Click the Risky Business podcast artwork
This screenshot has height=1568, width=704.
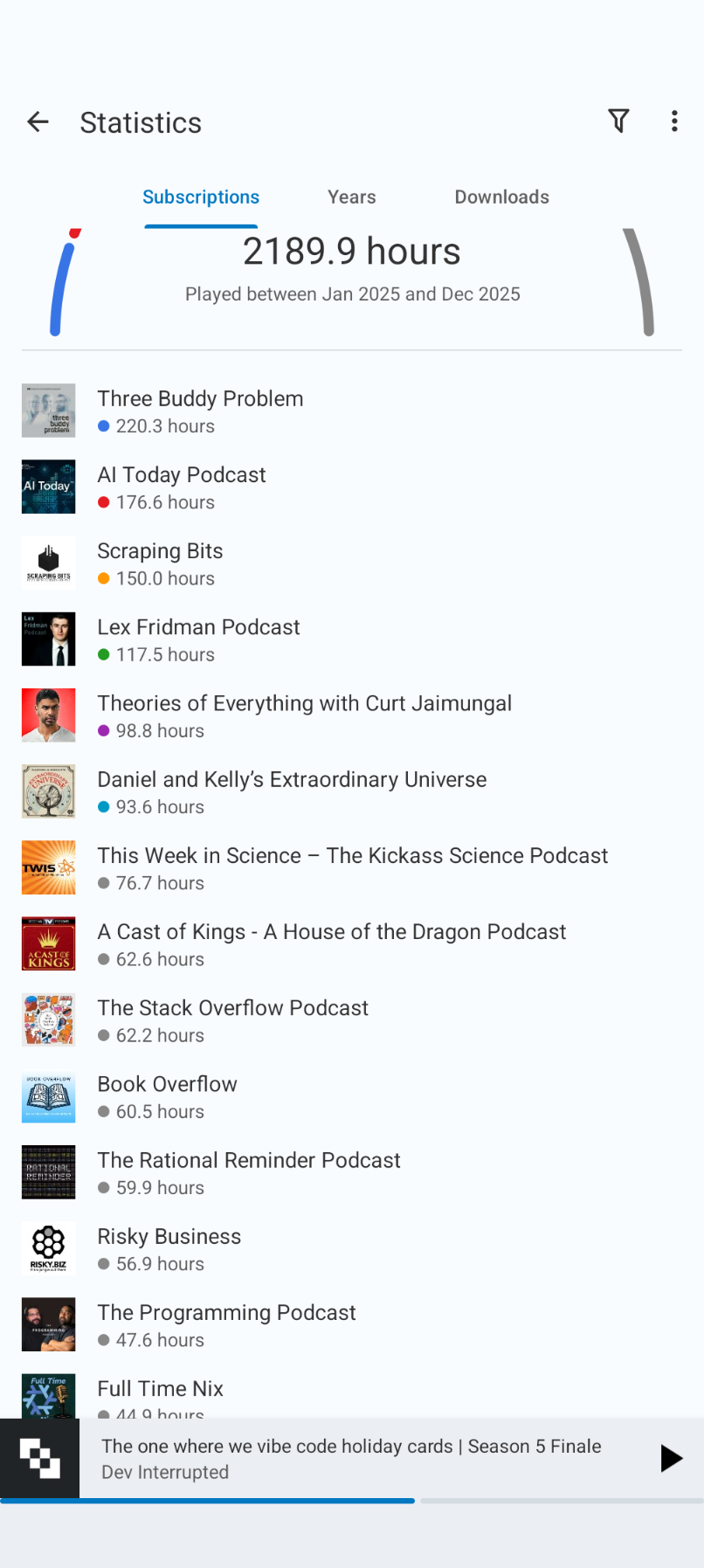(x=48, y=1248)
